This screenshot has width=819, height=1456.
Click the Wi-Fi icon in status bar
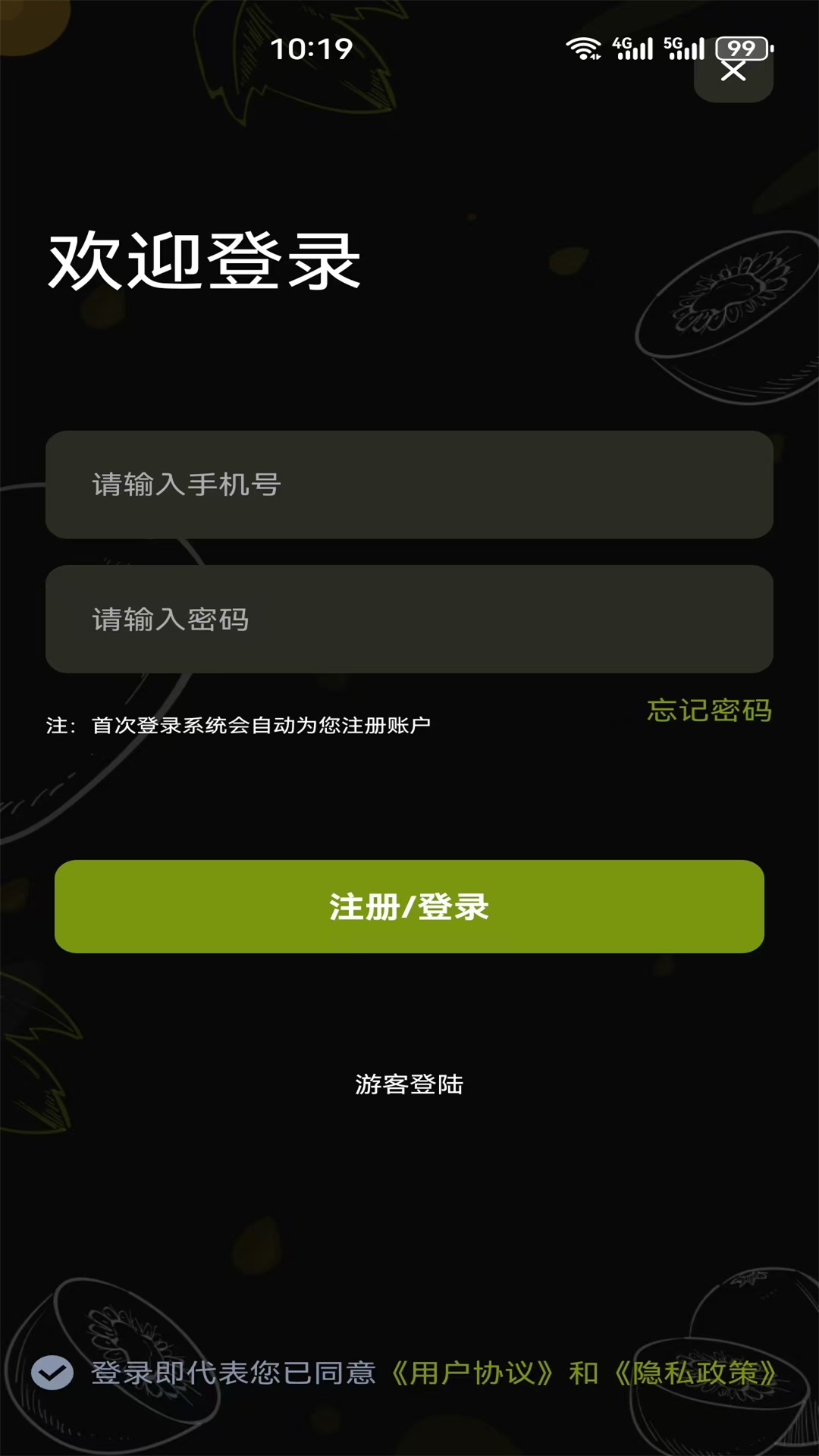click(582, 48)
